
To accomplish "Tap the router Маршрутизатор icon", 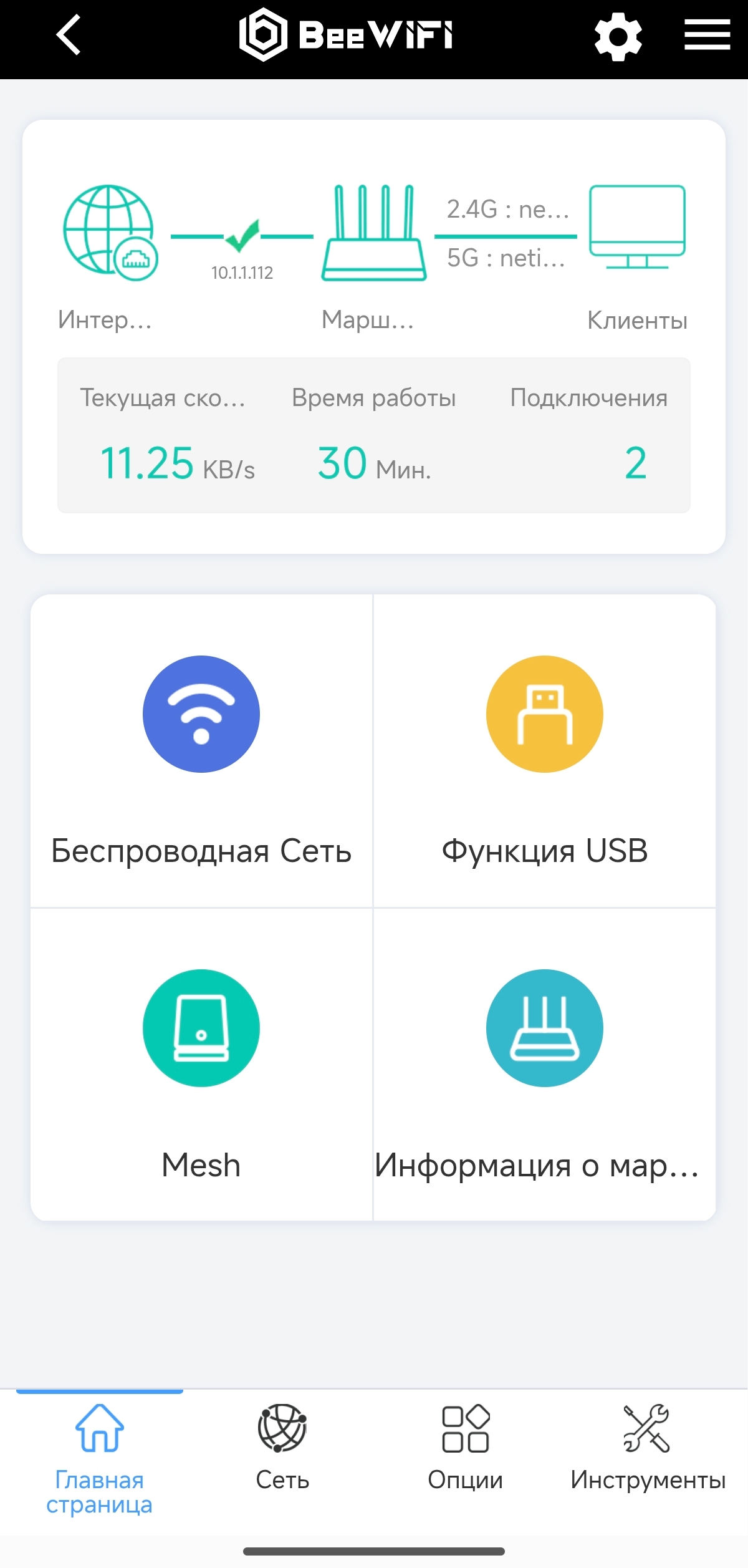I will 374,233.
